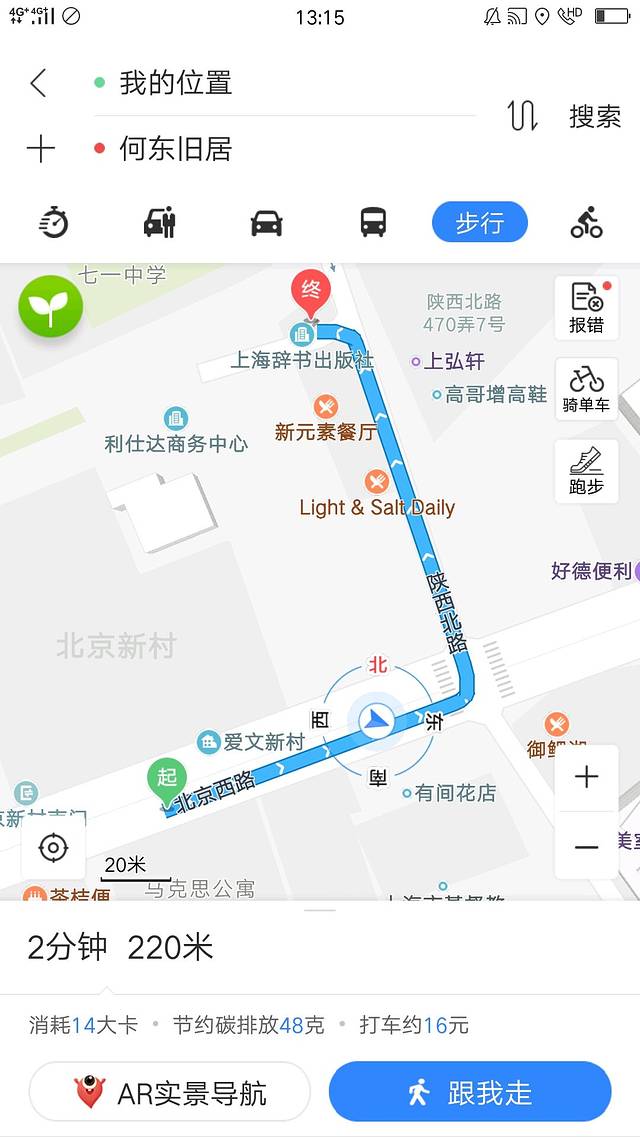The width and height of the screenshot is (640, 1137).
Task: Open the 报错 error report
Action: point(586,308)
